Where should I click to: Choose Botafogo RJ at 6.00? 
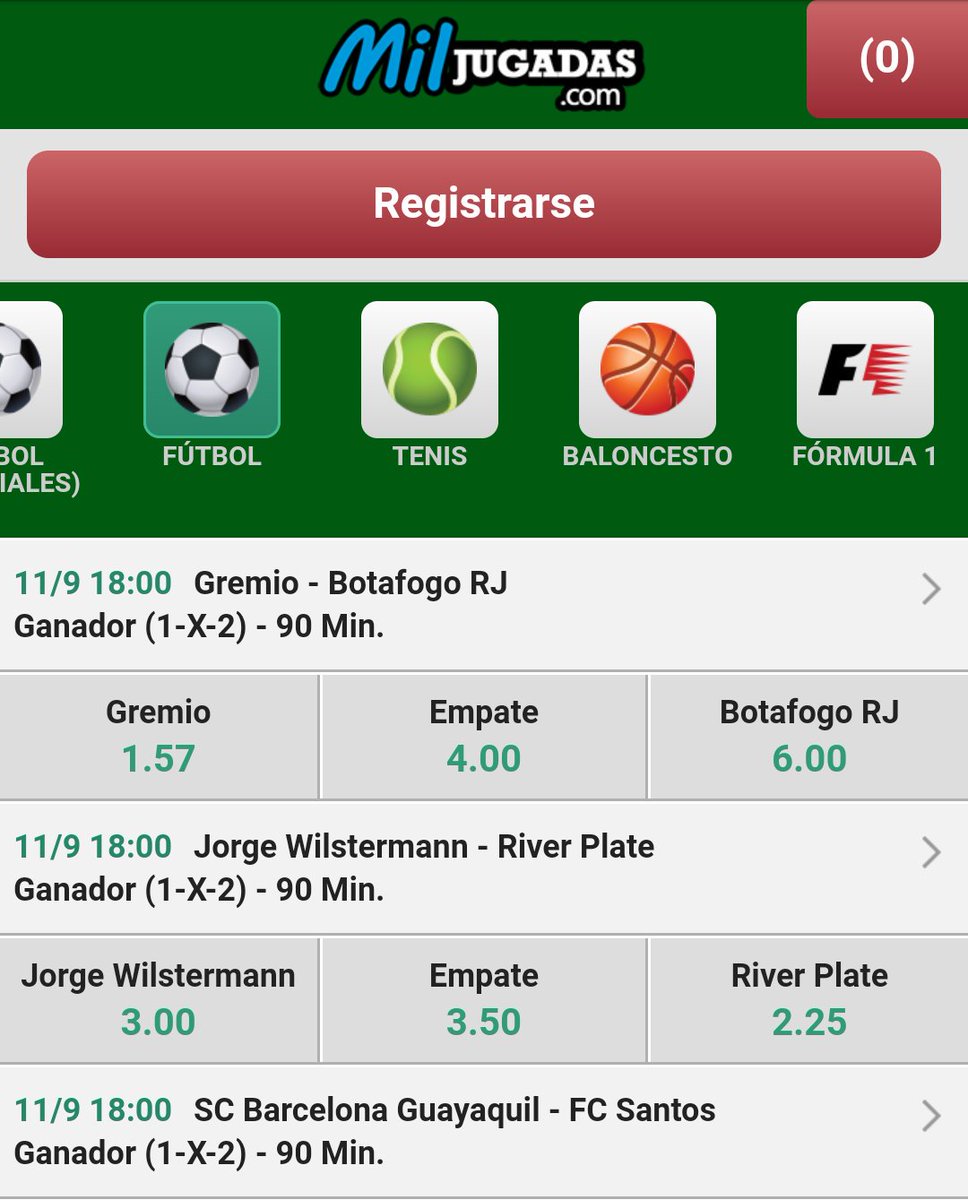click(x=809, y=736)
